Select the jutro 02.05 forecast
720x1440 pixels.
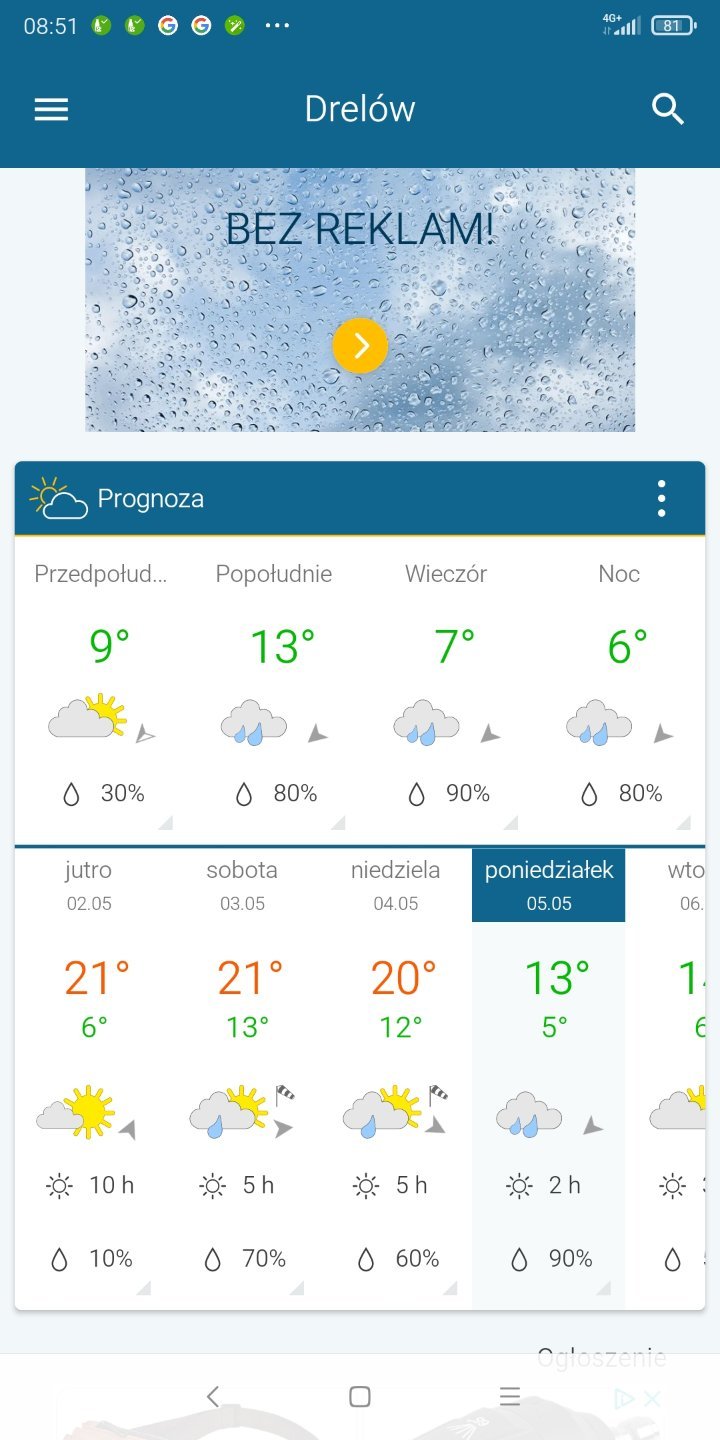(89, 1070)
